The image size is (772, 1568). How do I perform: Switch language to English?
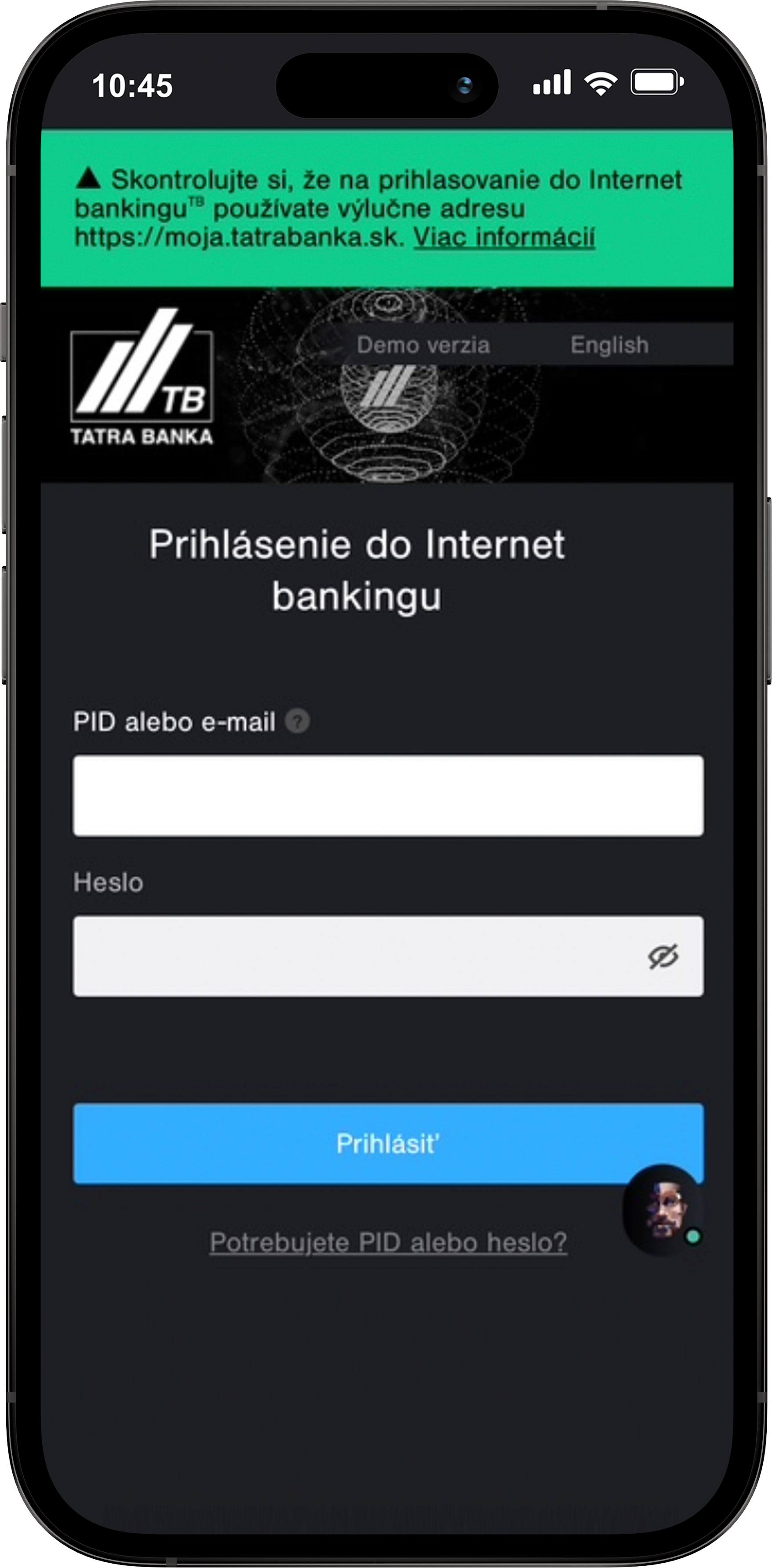point(609,345)
